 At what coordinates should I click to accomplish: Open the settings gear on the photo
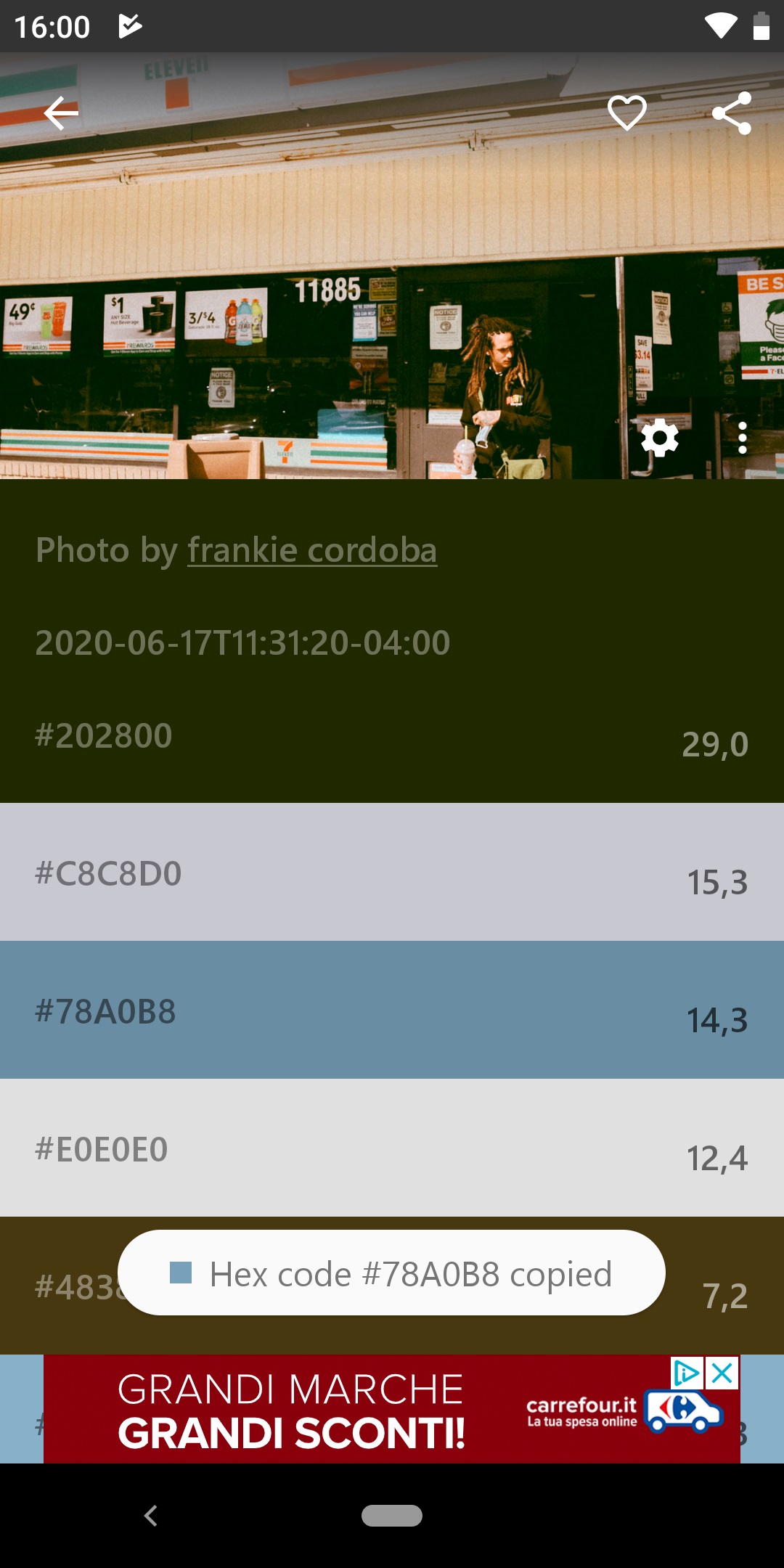659,438
